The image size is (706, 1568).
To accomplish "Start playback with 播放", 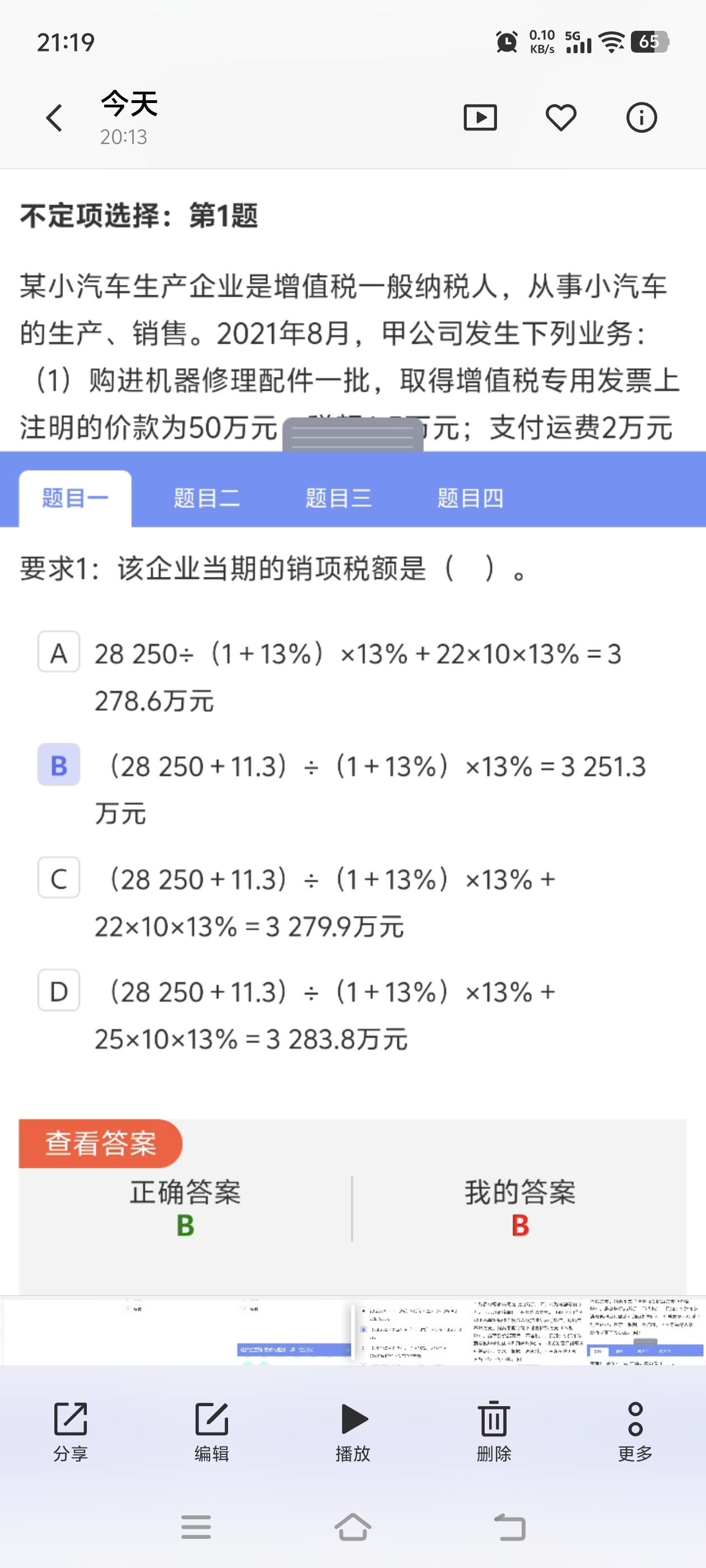I will click(x=354, y=1430).
